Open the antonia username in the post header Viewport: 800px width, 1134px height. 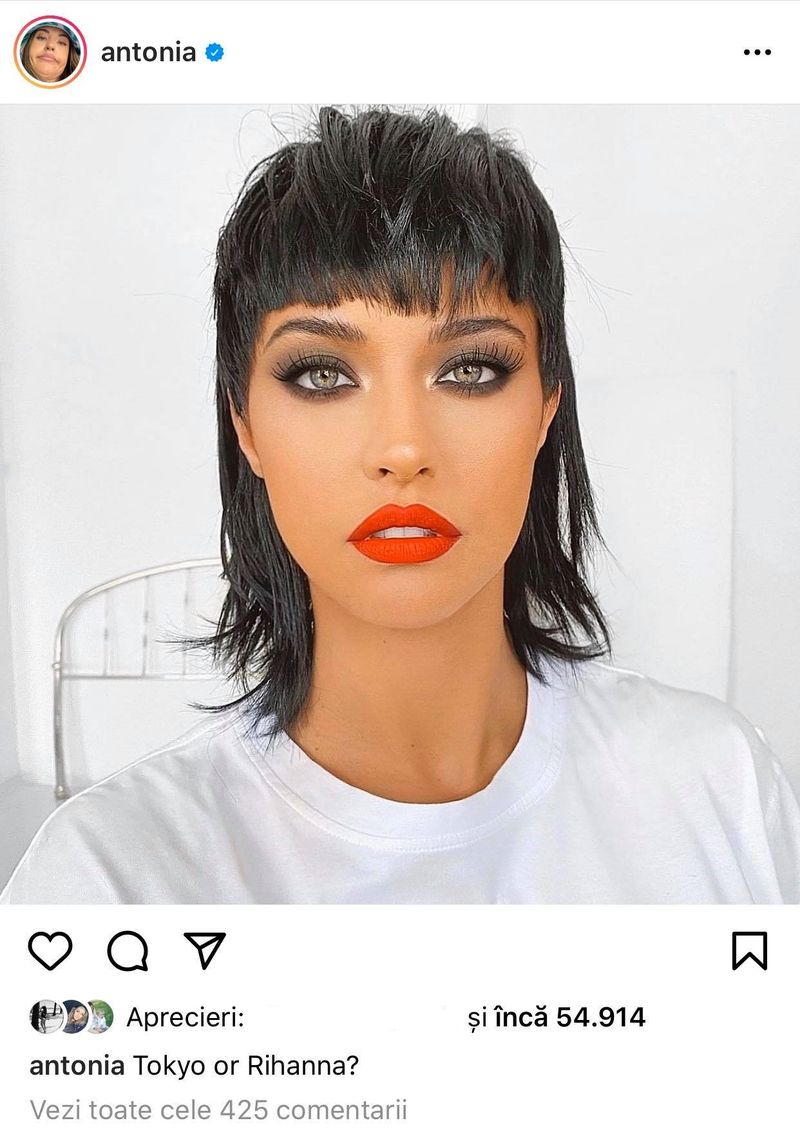pyautogui.click(x=148, y=53)
